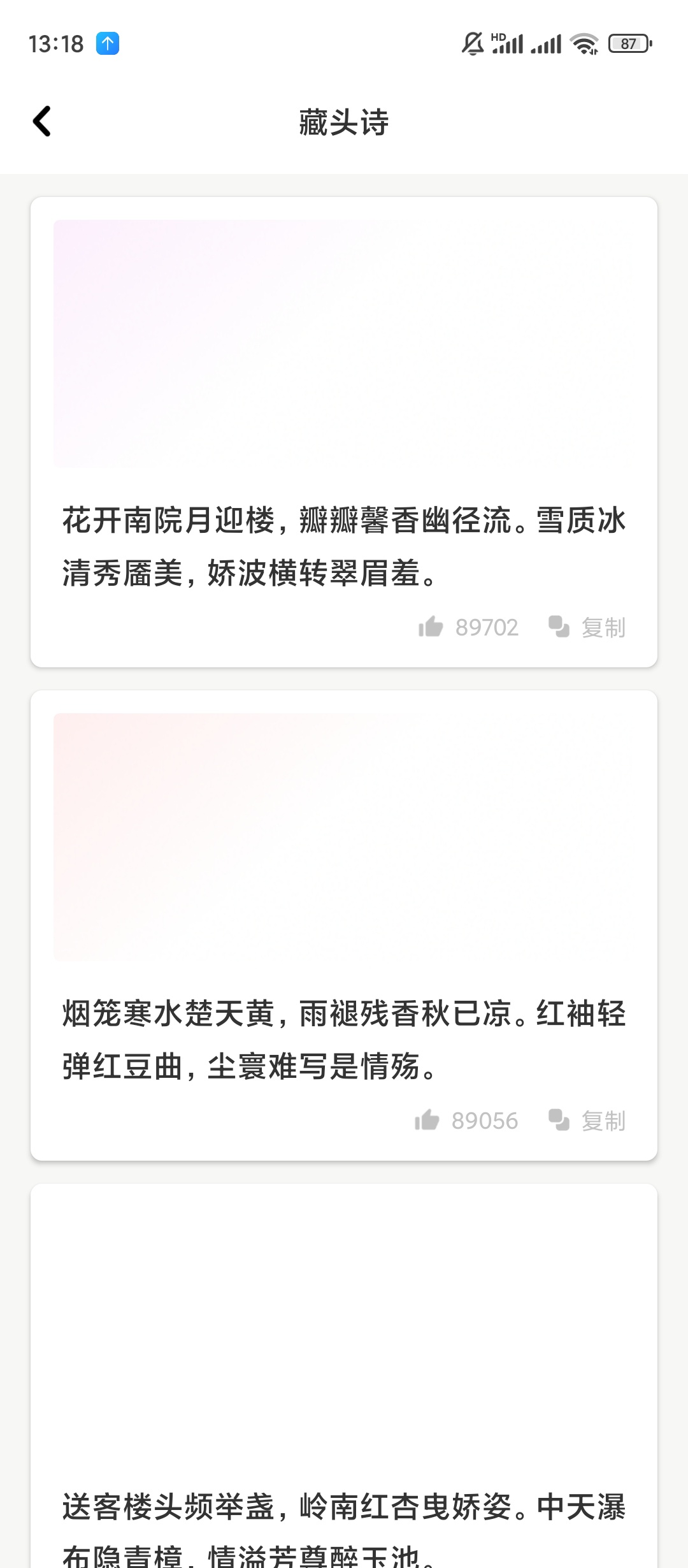688x1568 pixels.
Task: Like the poem starting with 烟笼寒水楚天黄
Action: 427,1121
